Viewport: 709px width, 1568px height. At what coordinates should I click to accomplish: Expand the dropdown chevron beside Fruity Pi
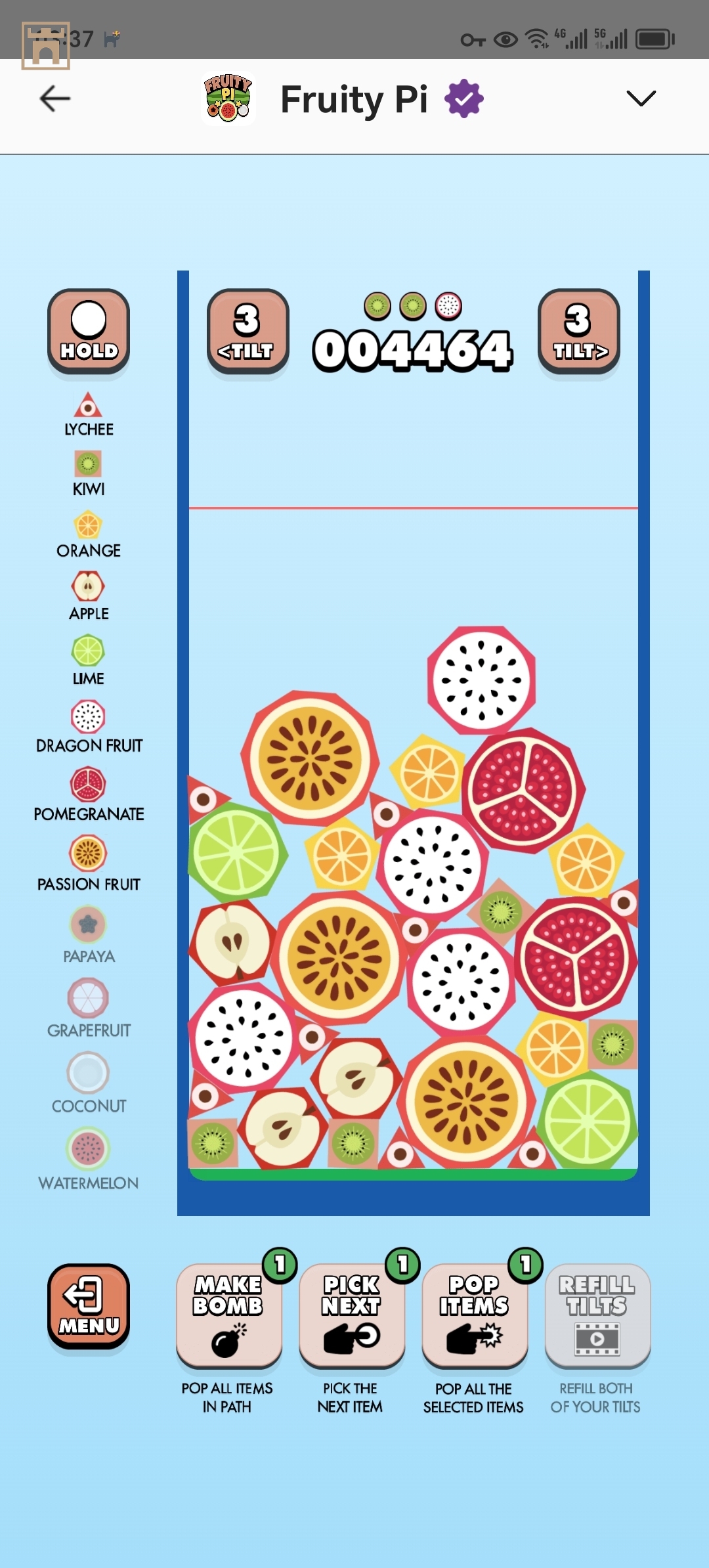pyautogui.click(x=641, y=98)
